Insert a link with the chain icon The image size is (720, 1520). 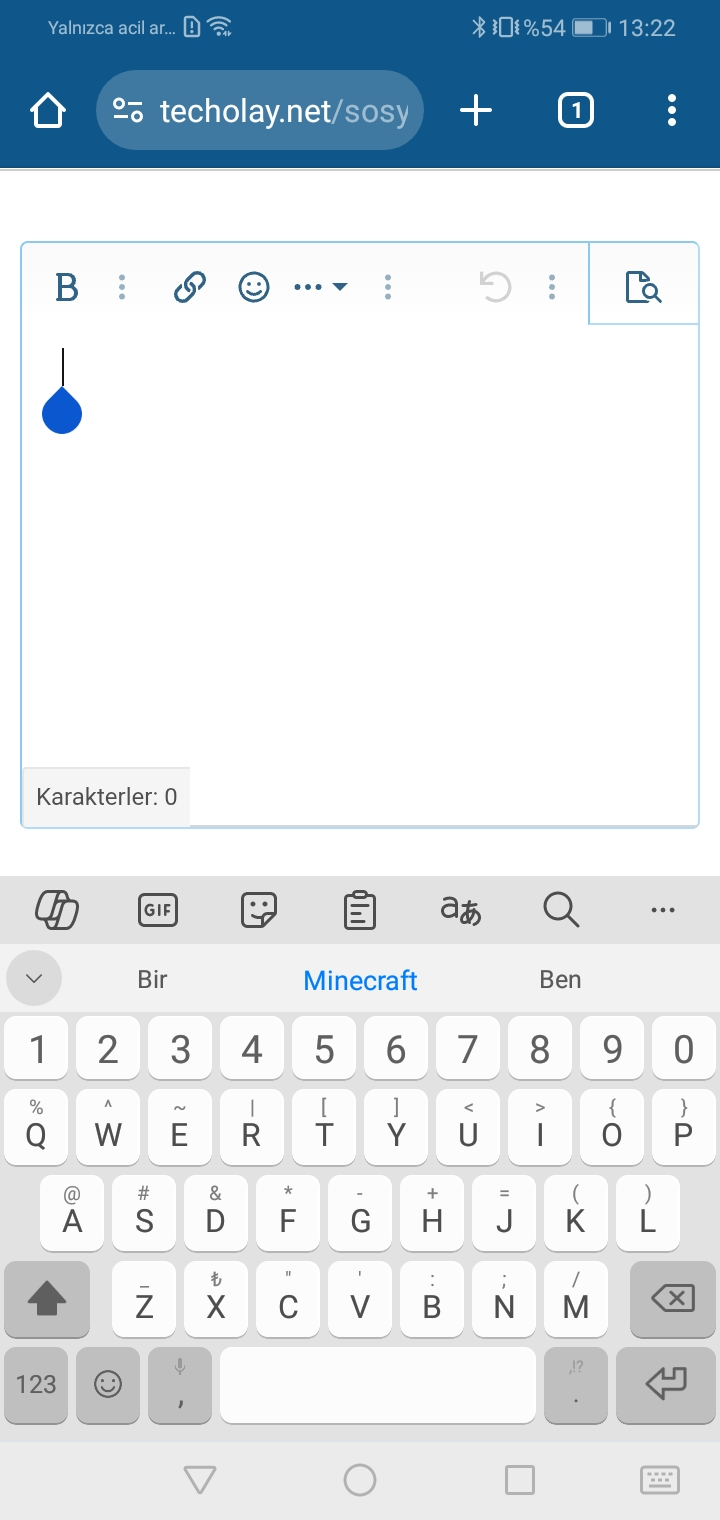190,288
